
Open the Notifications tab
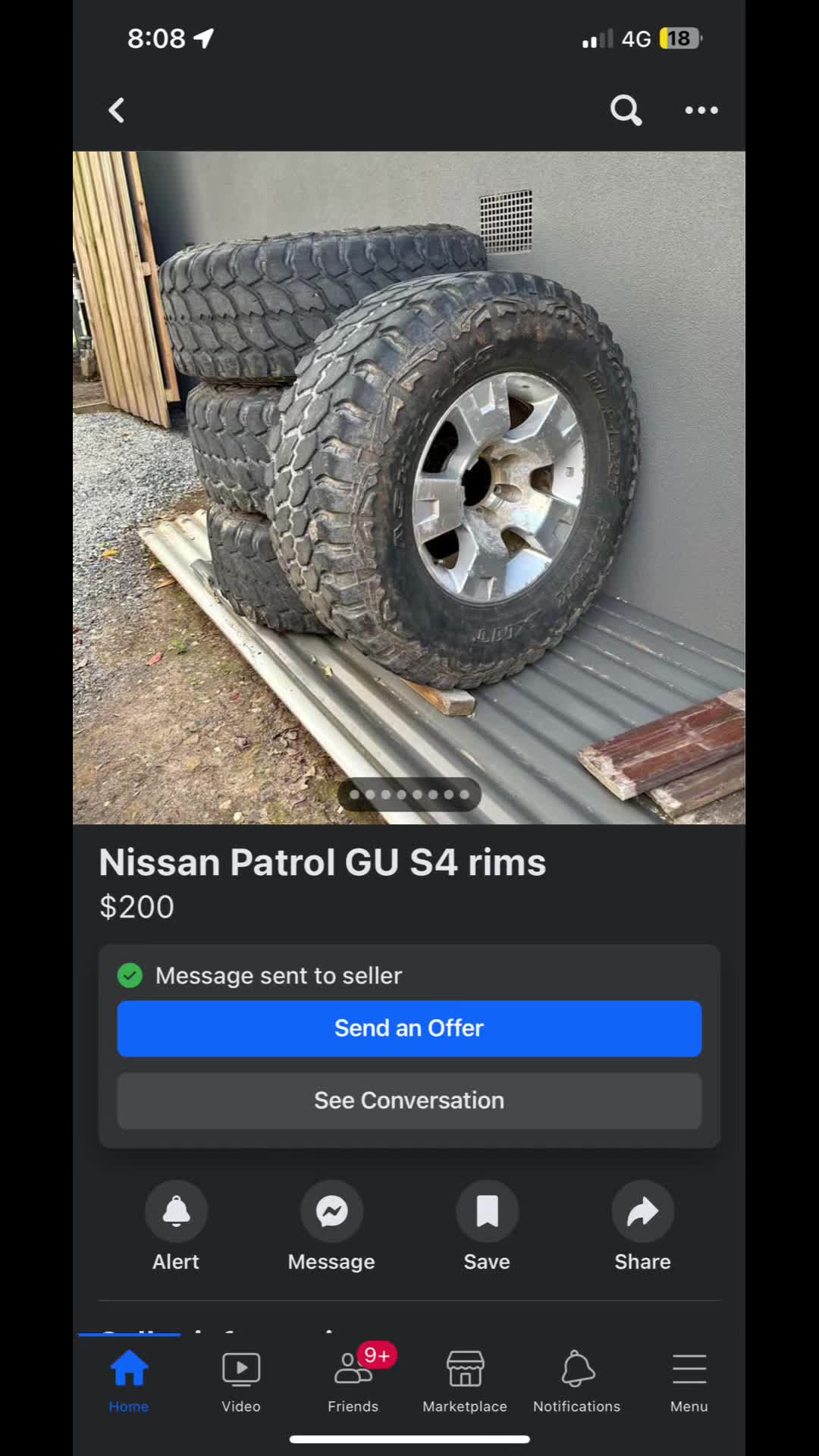click(x=577, y=1380)
